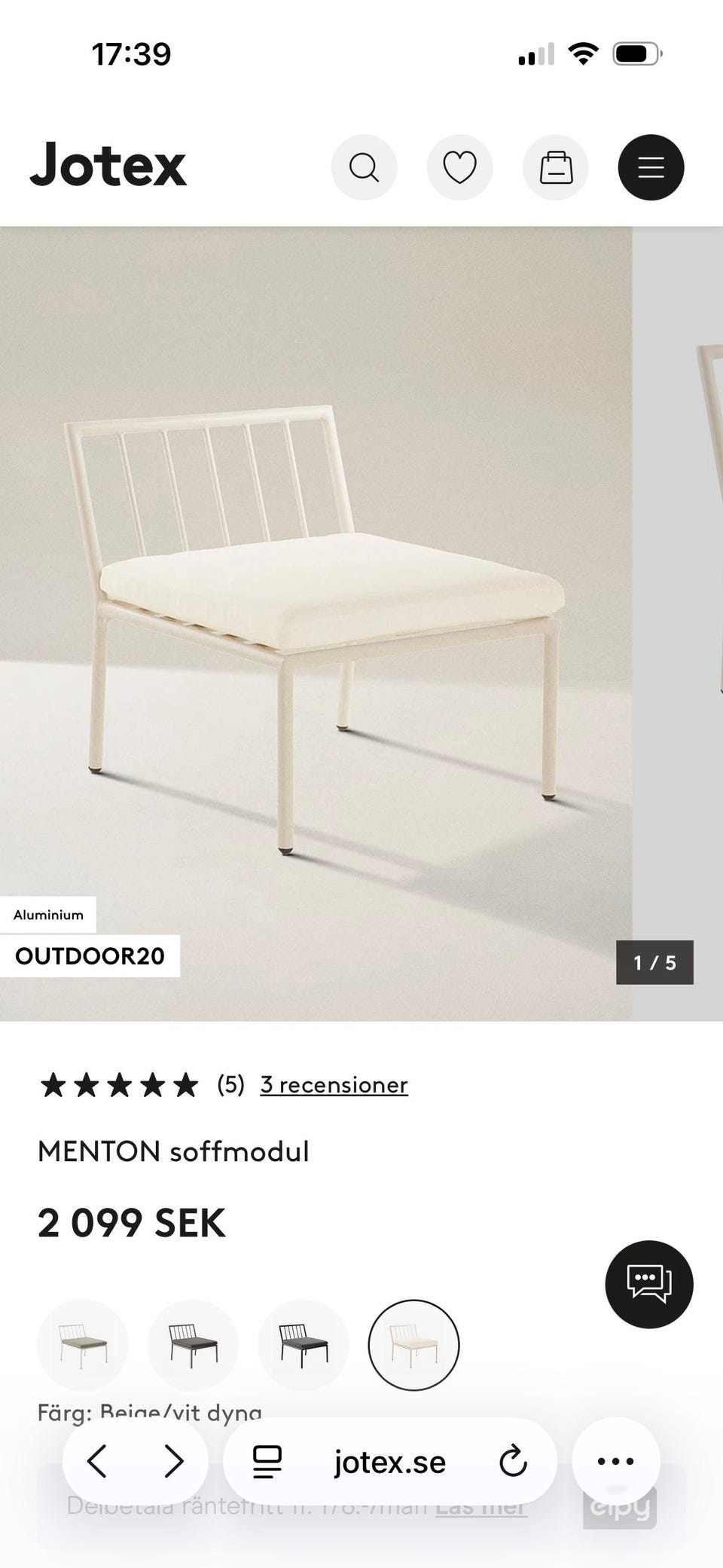Select the black frame color variant
Viewport: 723px width, 1568px height.
(x=304, y=1345)
